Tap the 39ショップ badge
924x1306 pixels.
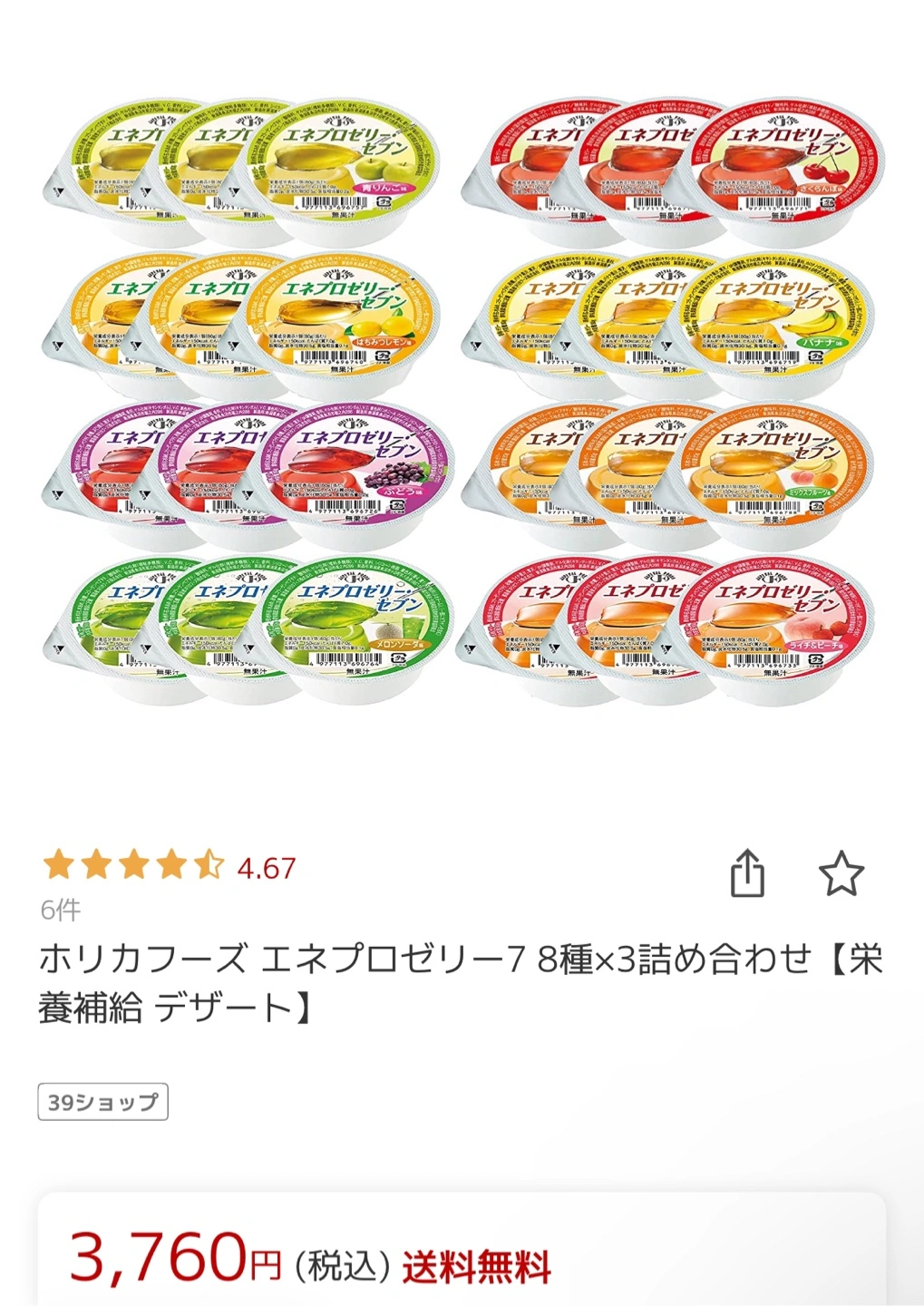pos(102,1102)
